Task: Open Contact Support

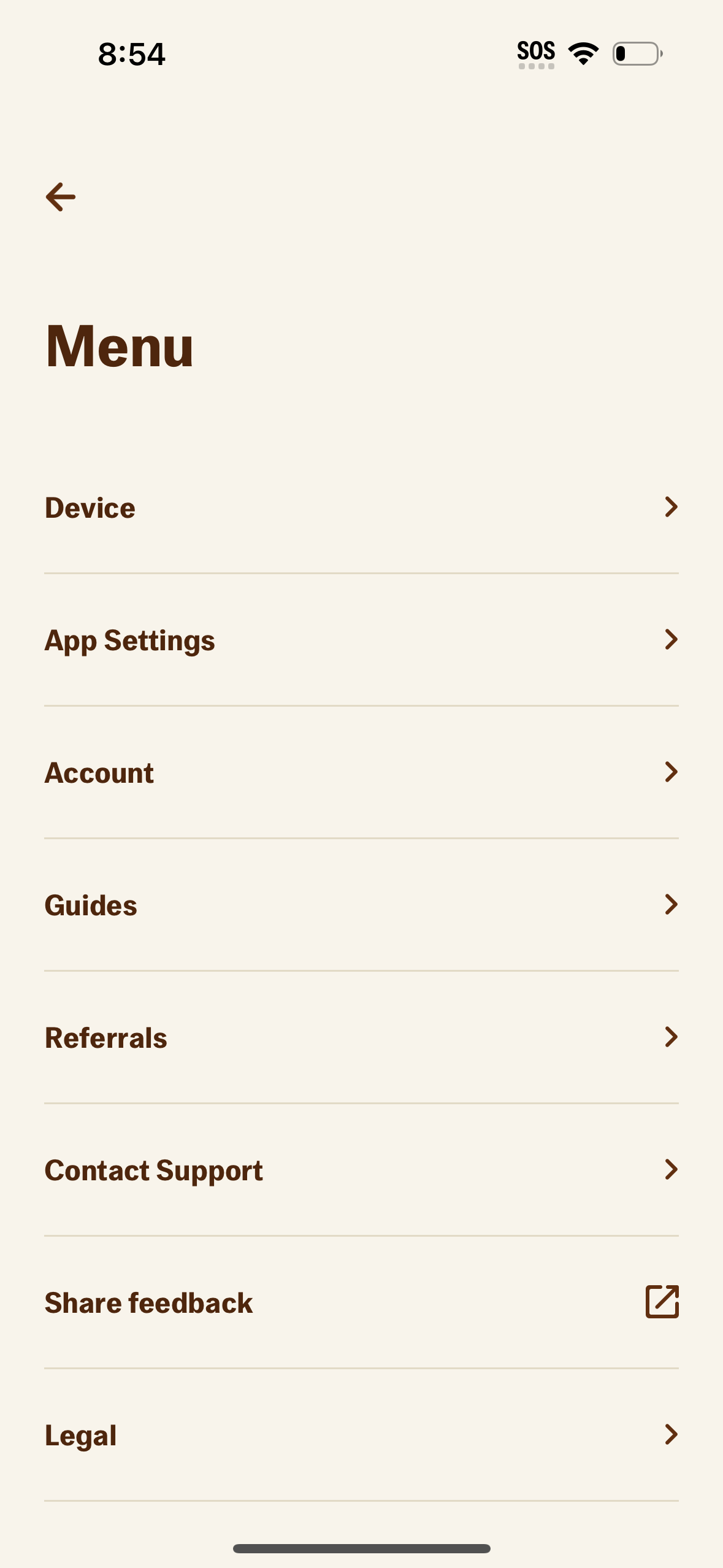Action: 154,1170
